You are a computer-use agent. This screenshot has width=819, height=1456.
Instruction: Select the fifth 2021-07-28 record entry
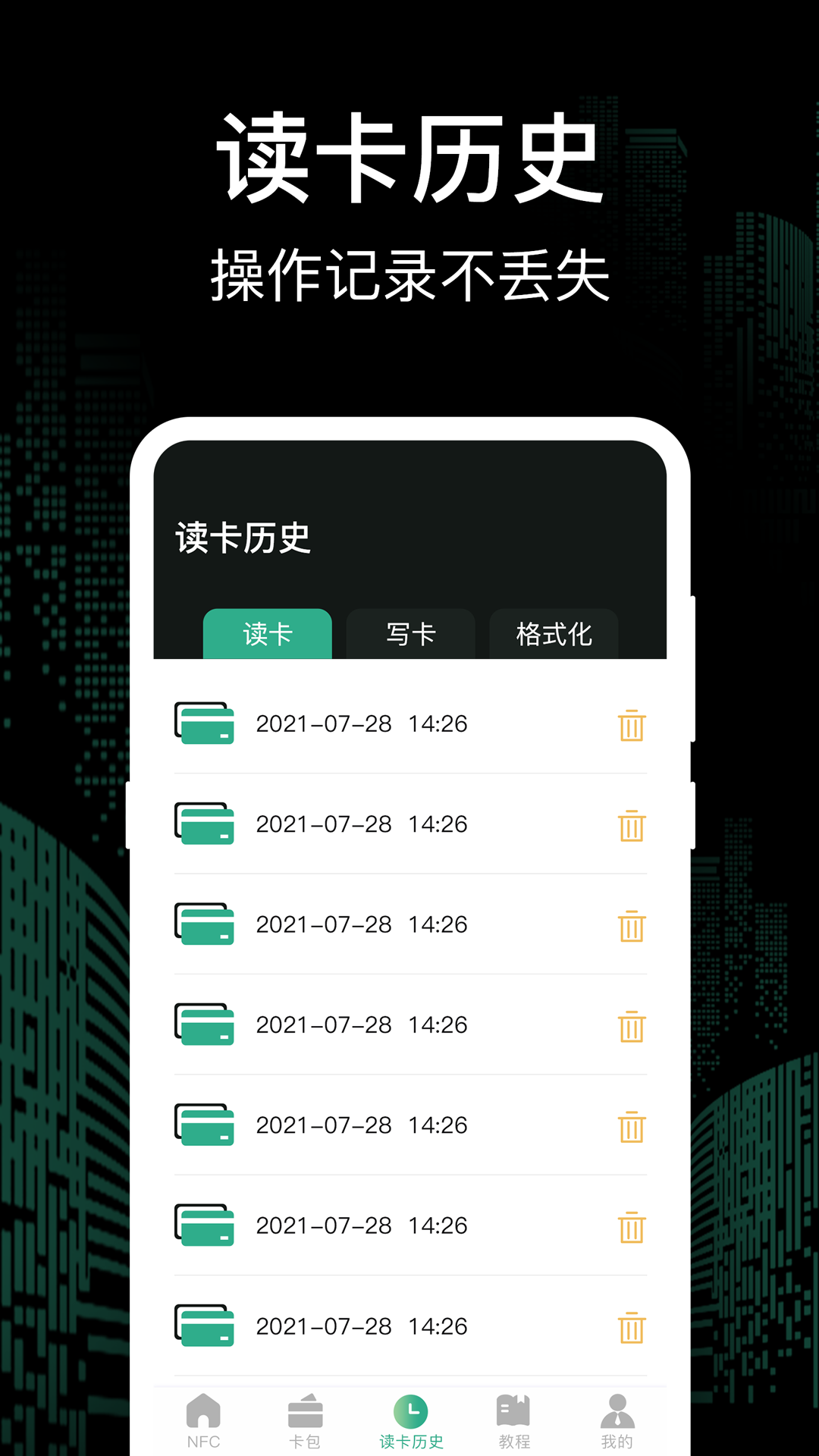(x=362, y=1126)
